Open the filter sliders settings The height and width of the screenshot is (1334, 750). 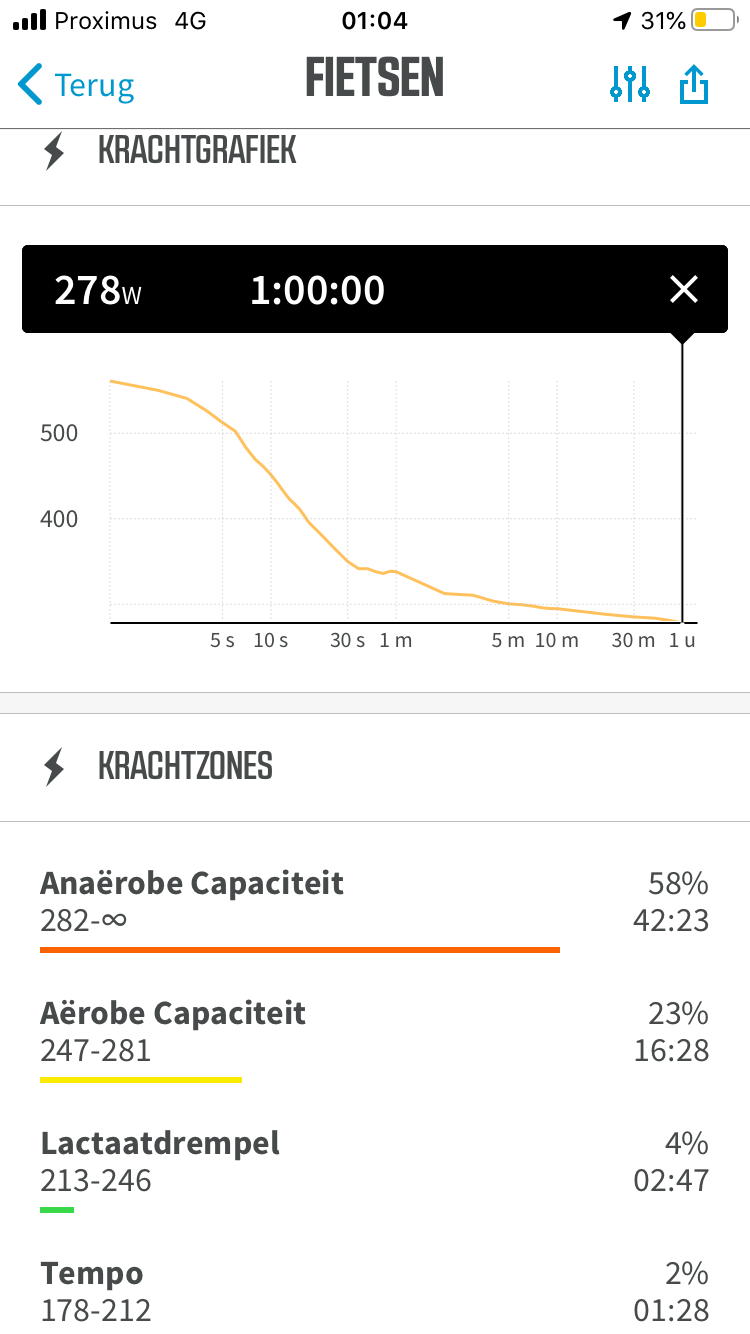(x=630, y=85)
